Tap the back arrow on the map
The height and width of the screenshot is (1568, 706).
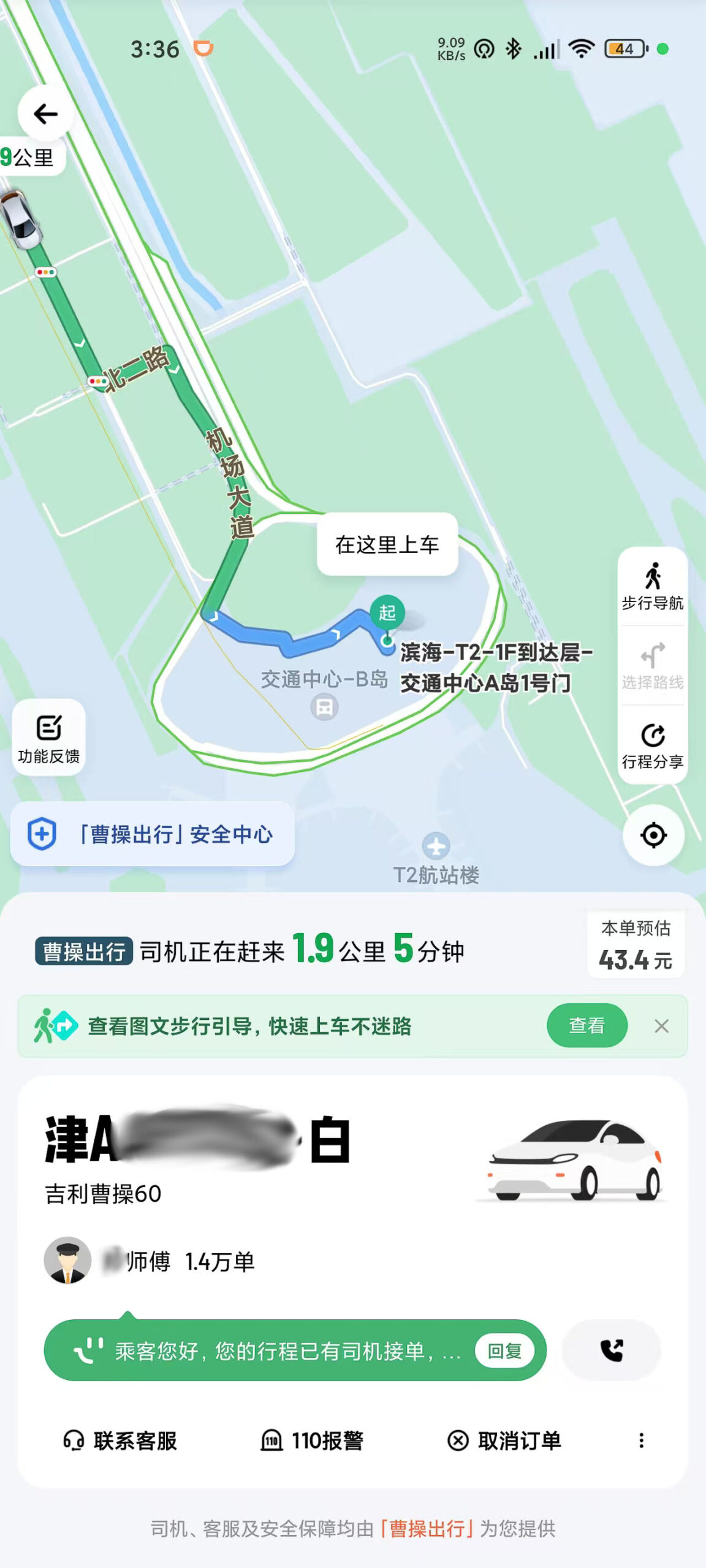[x=47, y=113]
